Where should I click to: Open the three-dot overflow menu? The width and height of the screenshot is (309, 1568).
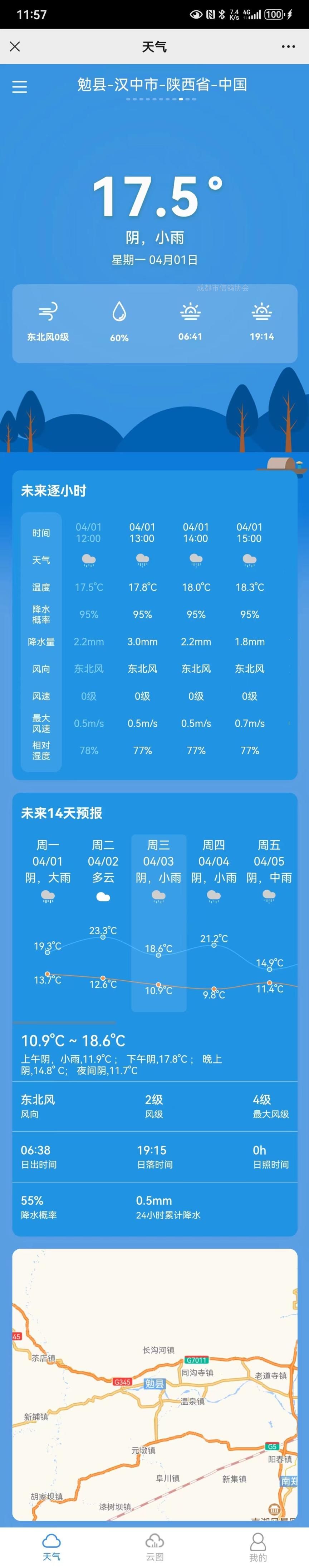pos(288,47)
